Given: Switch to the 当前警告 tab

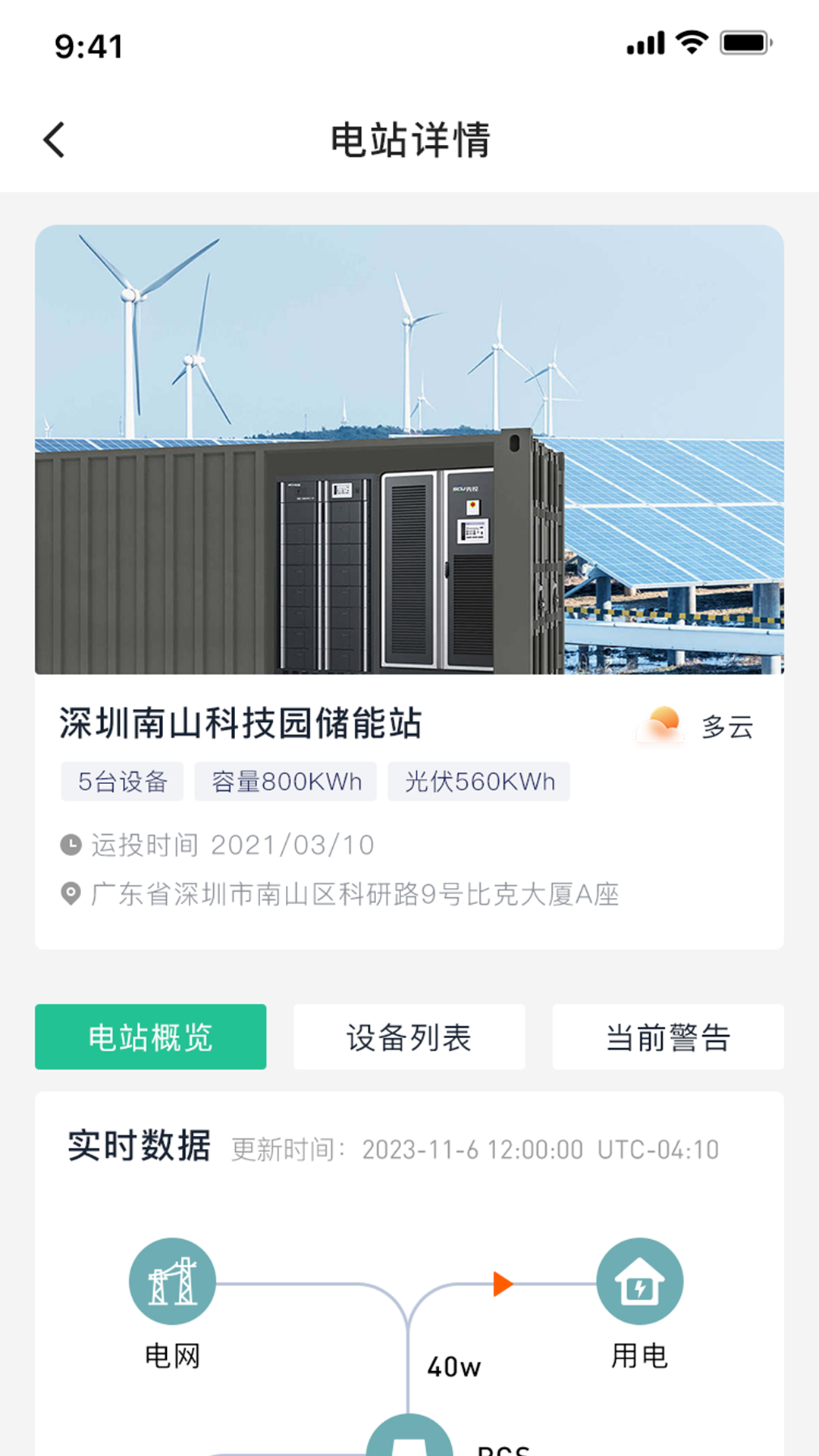Looking at the screenshot, I should [668, 1037].
